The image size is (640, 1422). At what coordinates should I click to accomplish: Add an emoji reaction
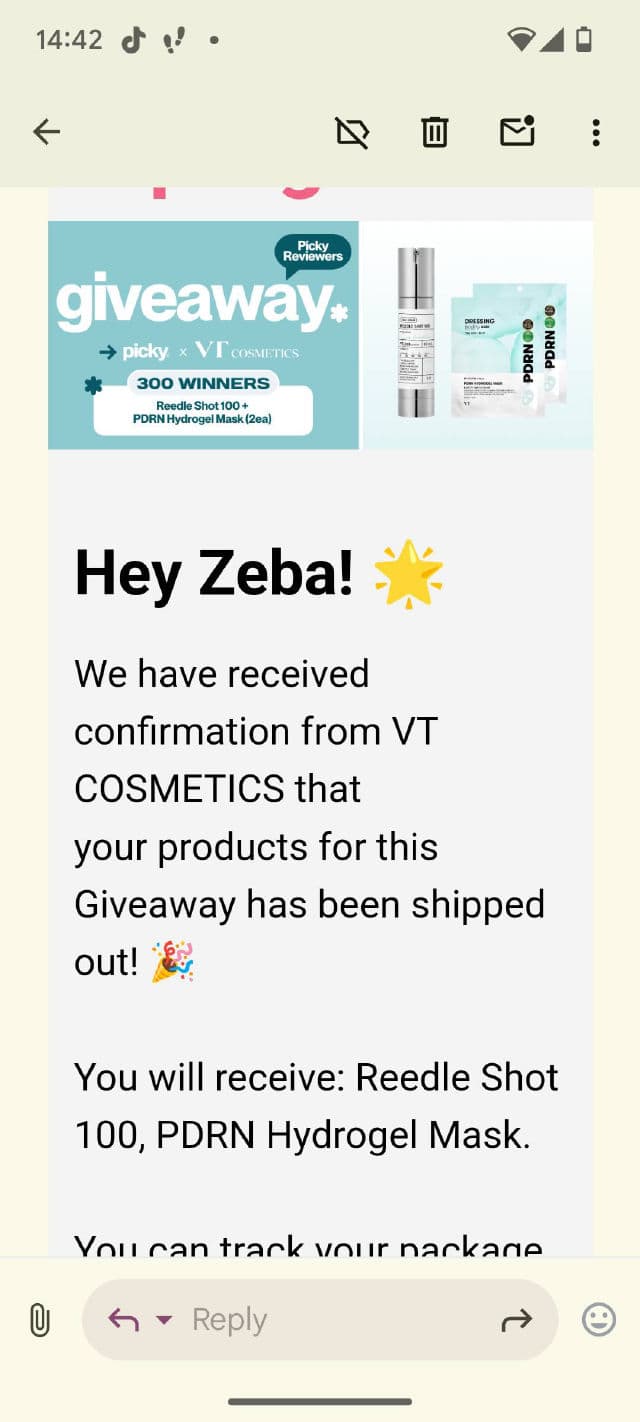(x=599, y=1320)
